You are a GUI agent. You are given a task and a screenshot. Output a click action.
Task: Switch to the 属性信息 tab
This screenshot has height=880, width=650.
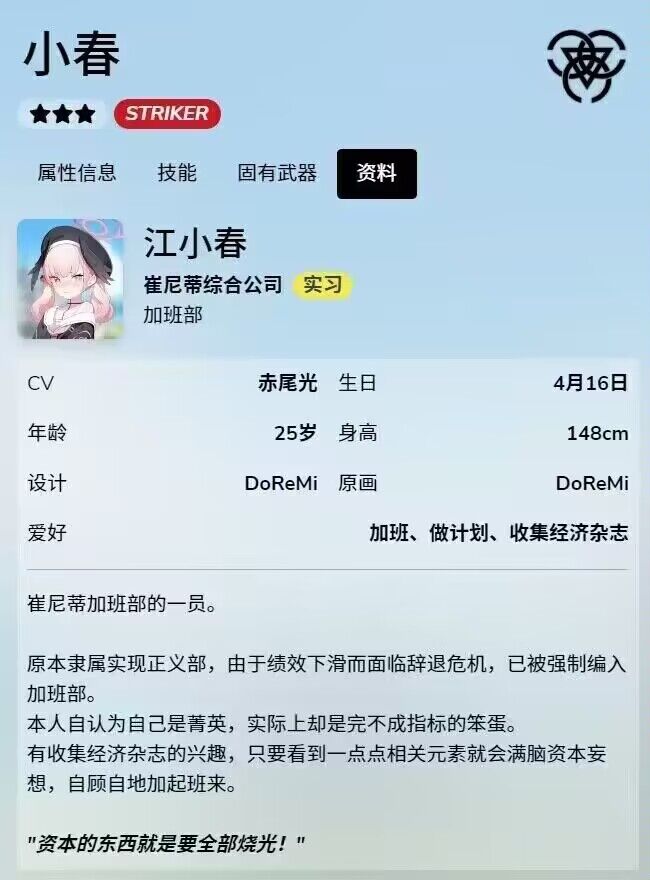77,173
